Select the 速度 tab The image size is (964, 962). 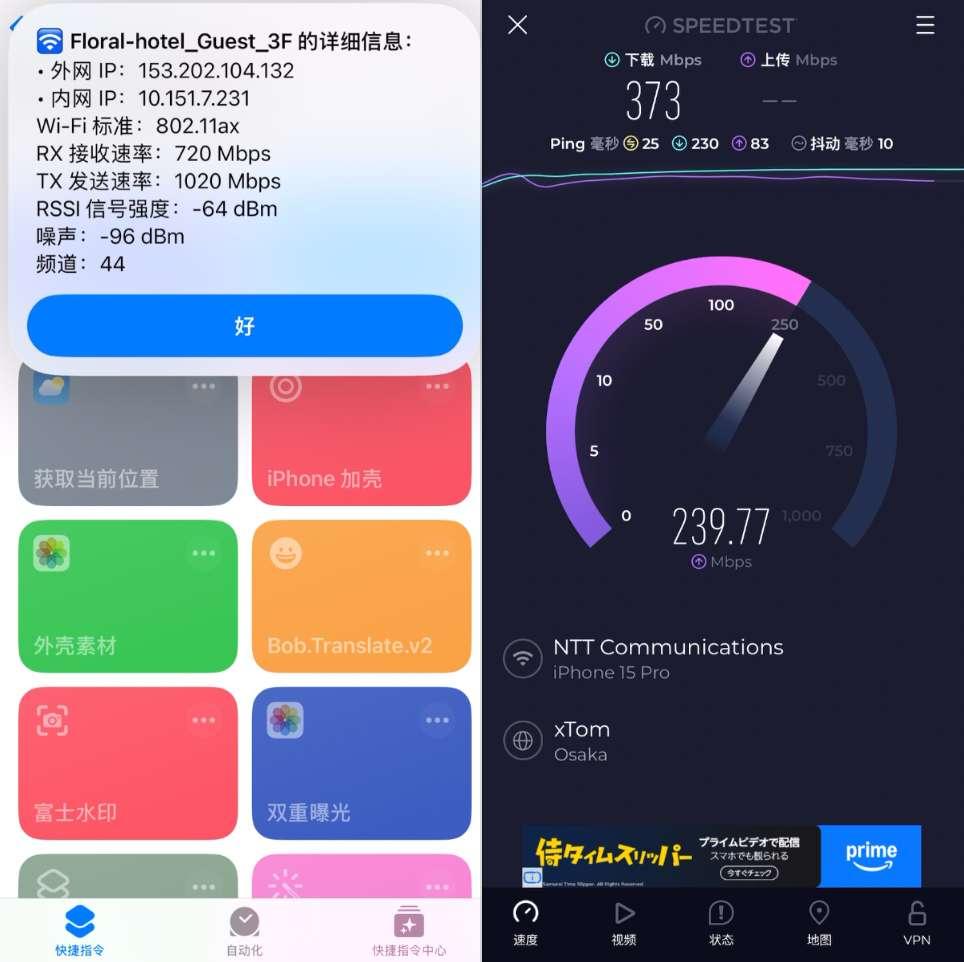(525, 922)
